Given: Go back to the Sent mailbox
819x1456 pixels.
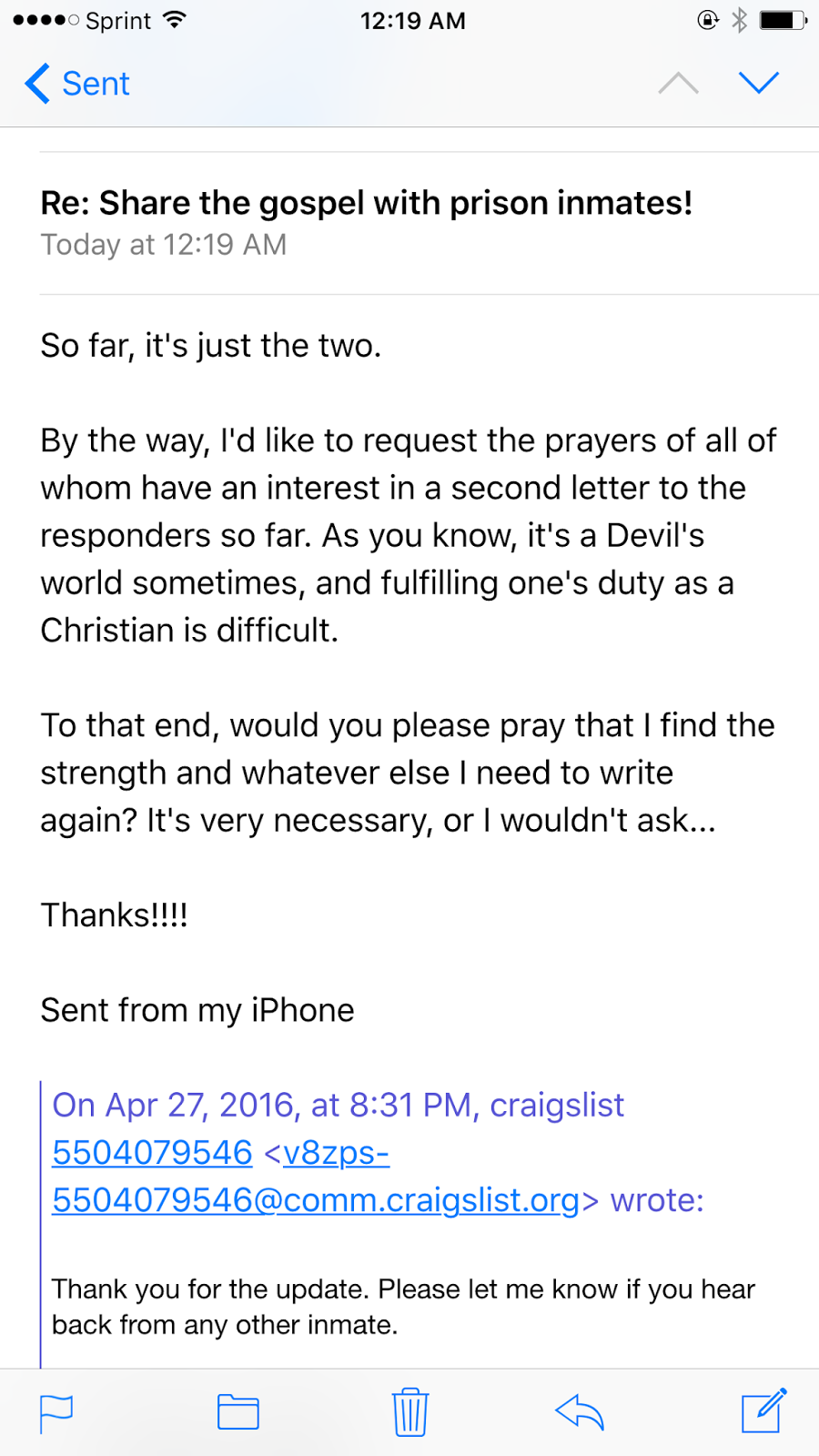Looking at the screenshot, I should (x=77, y=84).
